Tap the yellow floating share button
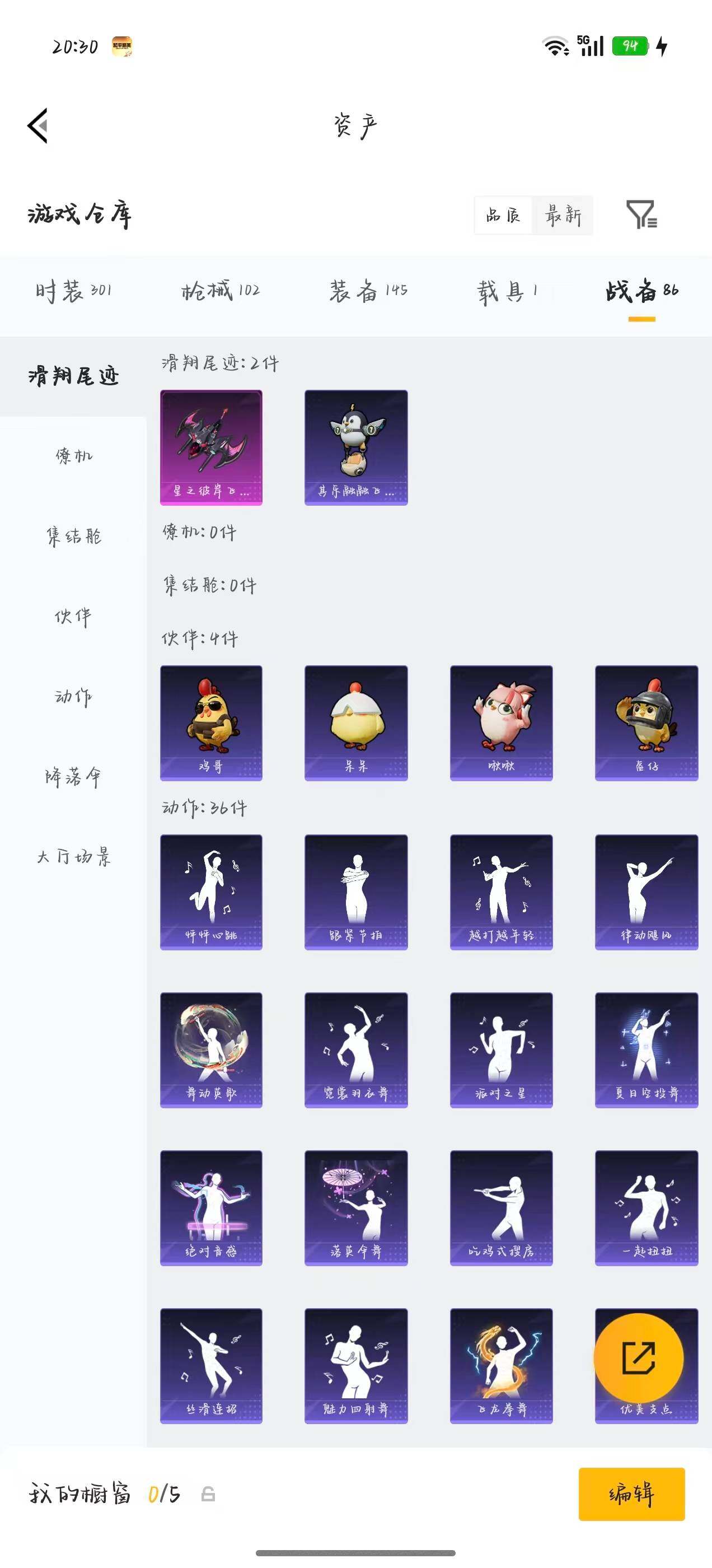The width and height of the screenshot is (712, 1568). (638, 1358)
